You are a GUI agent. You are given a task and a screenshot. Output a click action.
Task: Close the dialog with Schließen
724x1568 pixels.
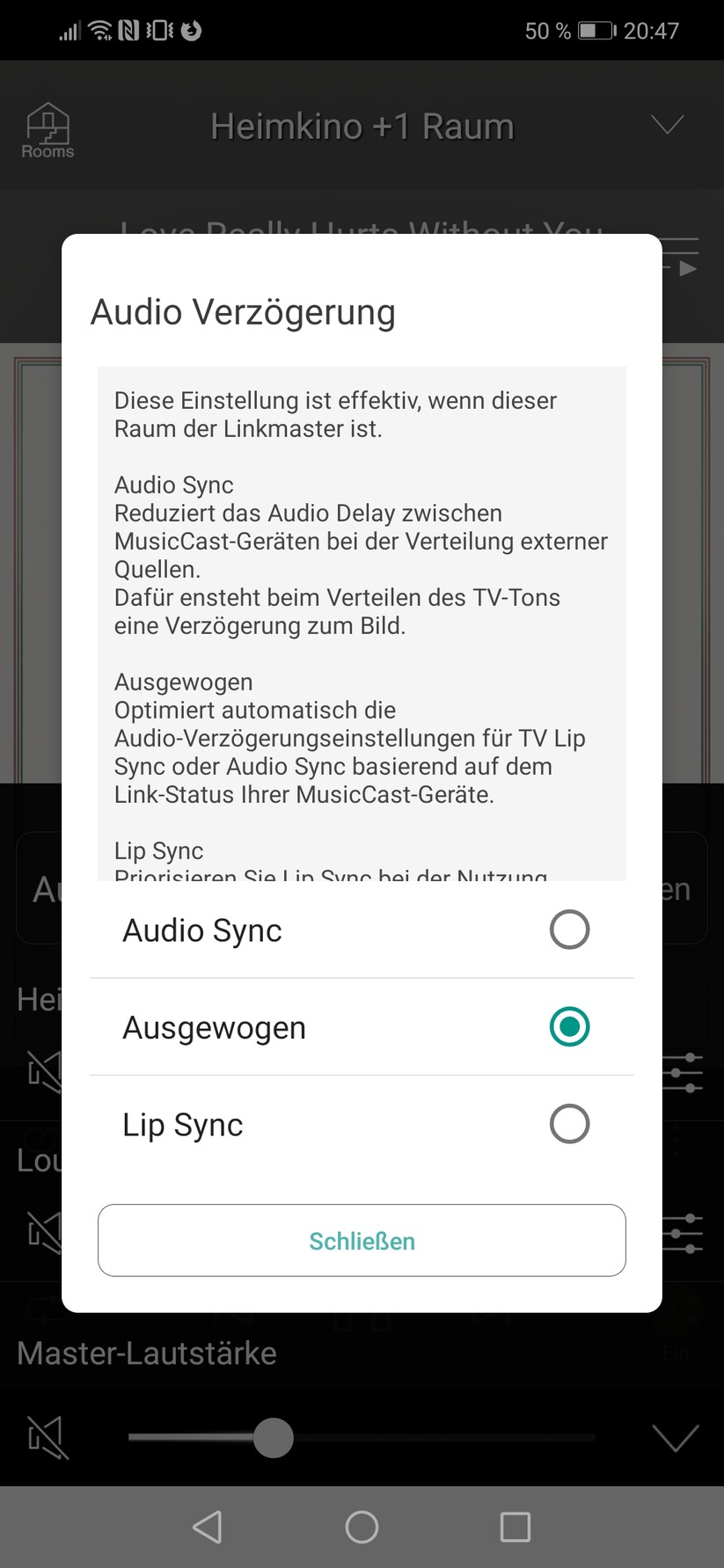click(x=362, y=1240)
